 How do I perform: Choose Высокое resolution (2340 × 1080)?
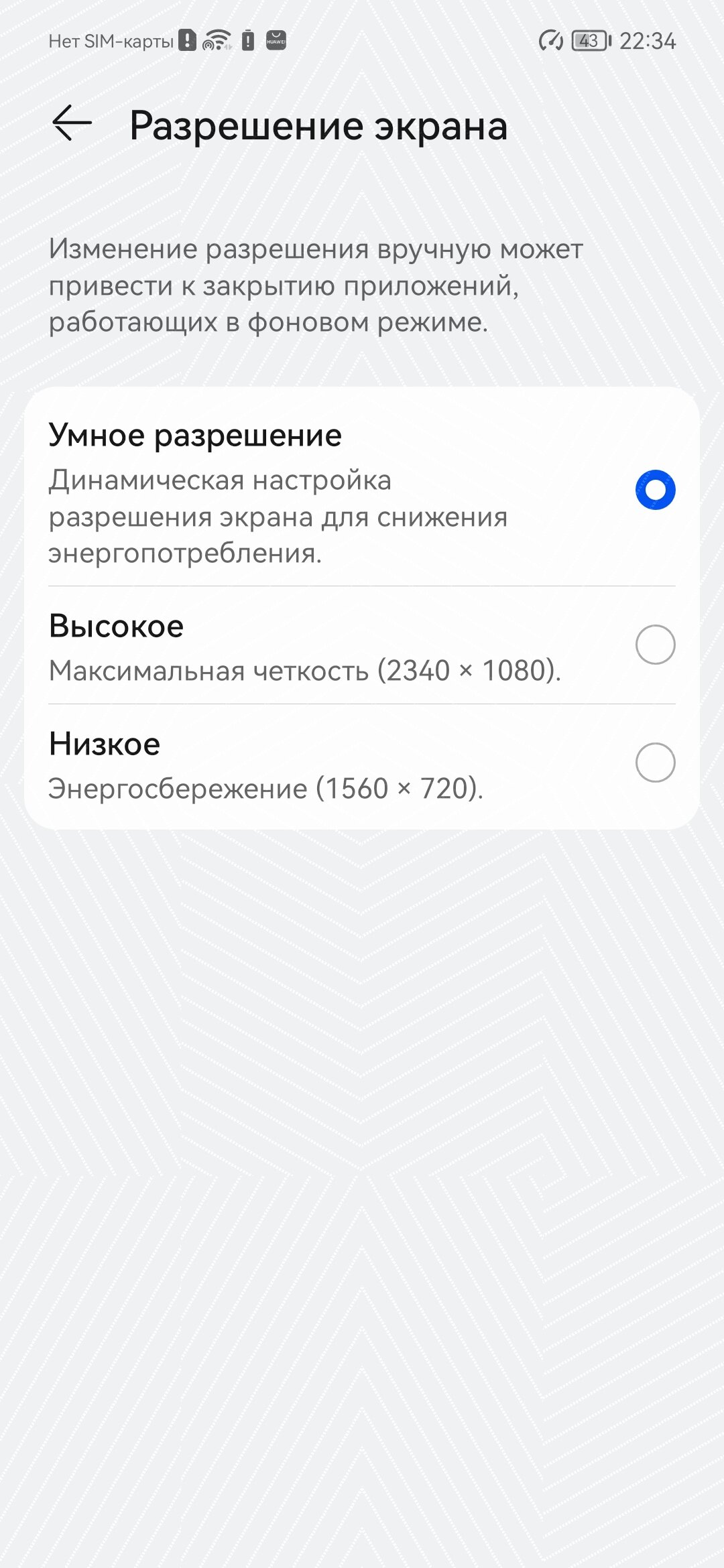tap(362, 645)
